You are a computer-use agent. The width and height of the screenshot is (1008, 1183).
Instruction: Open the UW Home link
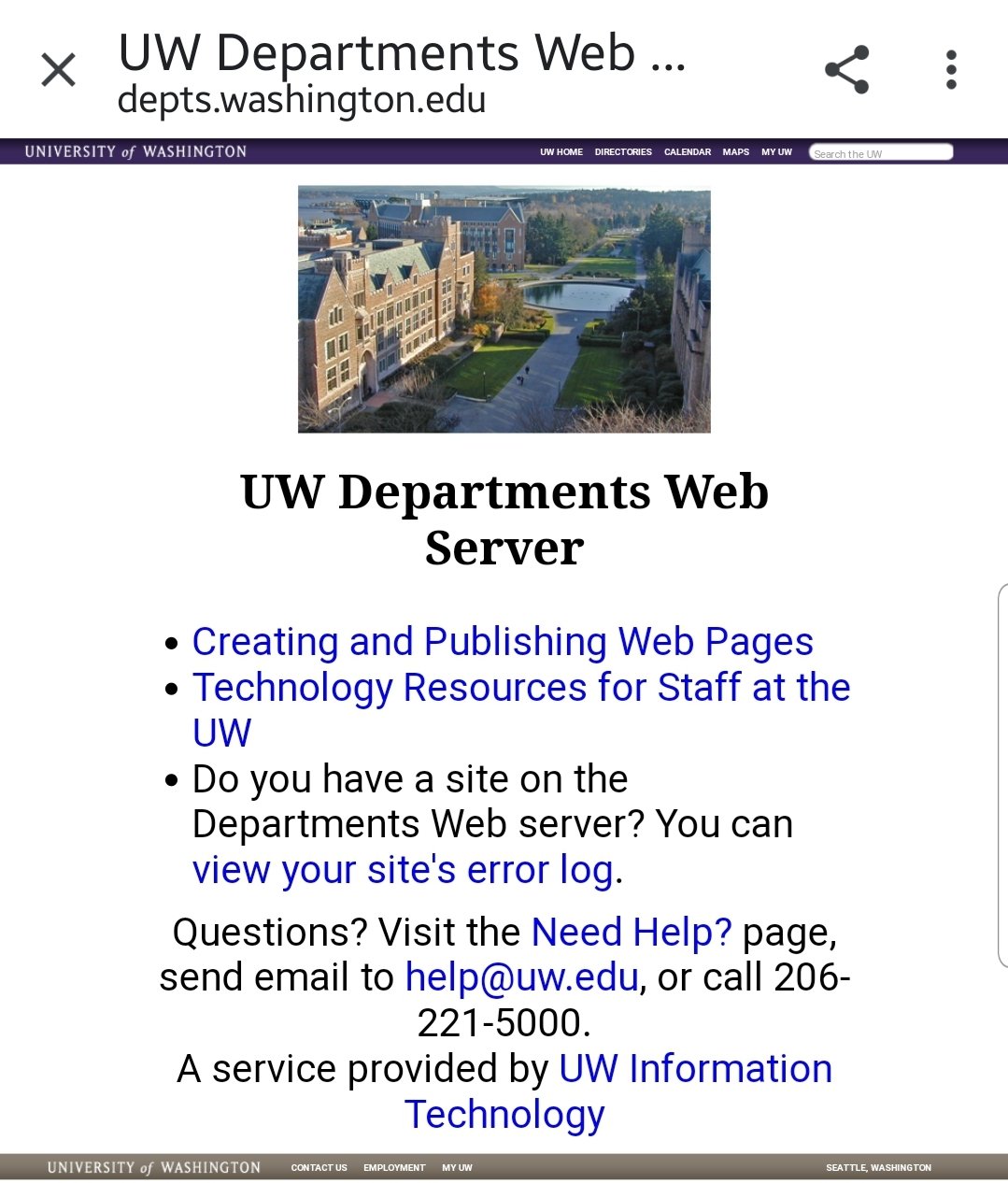click(x=561, y=152)
